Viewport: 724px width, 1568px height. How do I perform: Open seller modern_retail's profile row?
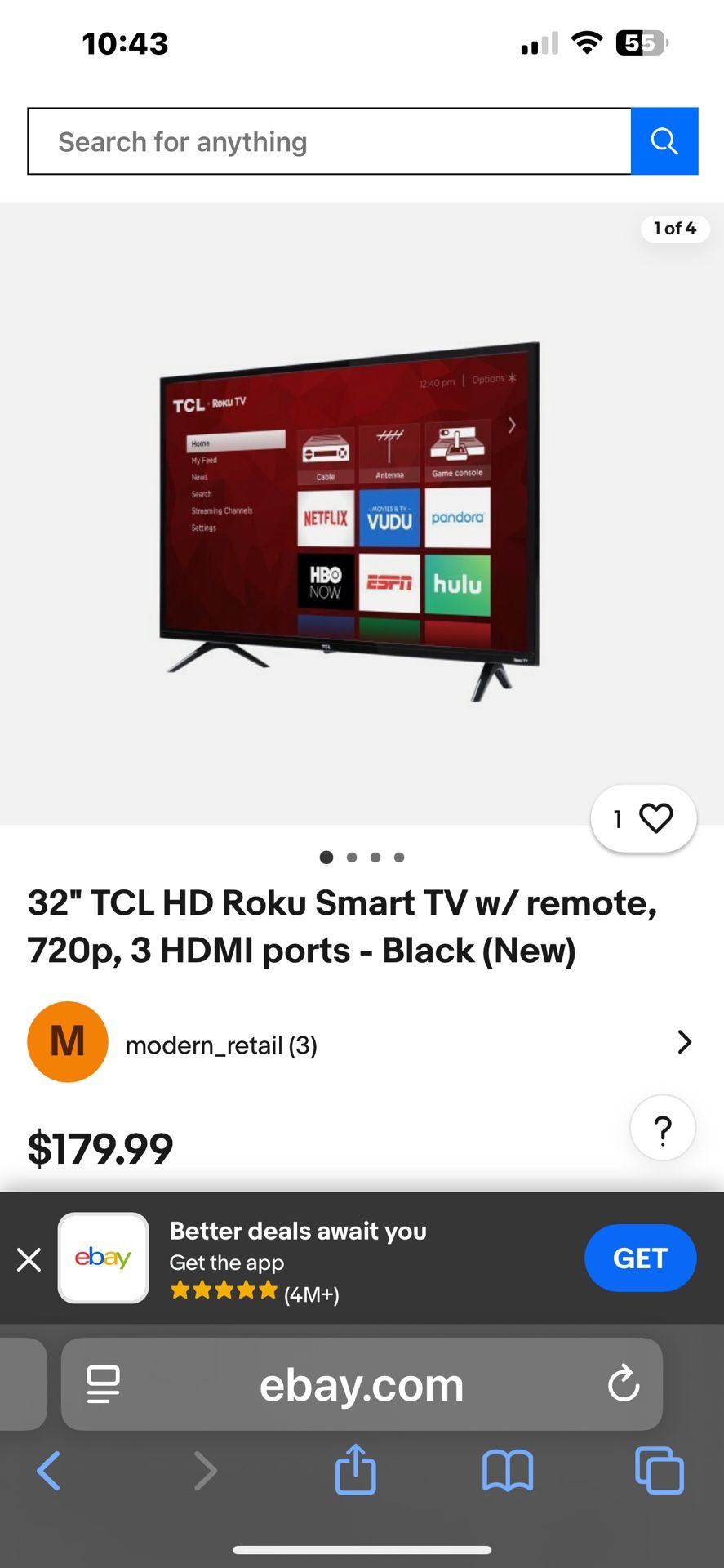362,1043
